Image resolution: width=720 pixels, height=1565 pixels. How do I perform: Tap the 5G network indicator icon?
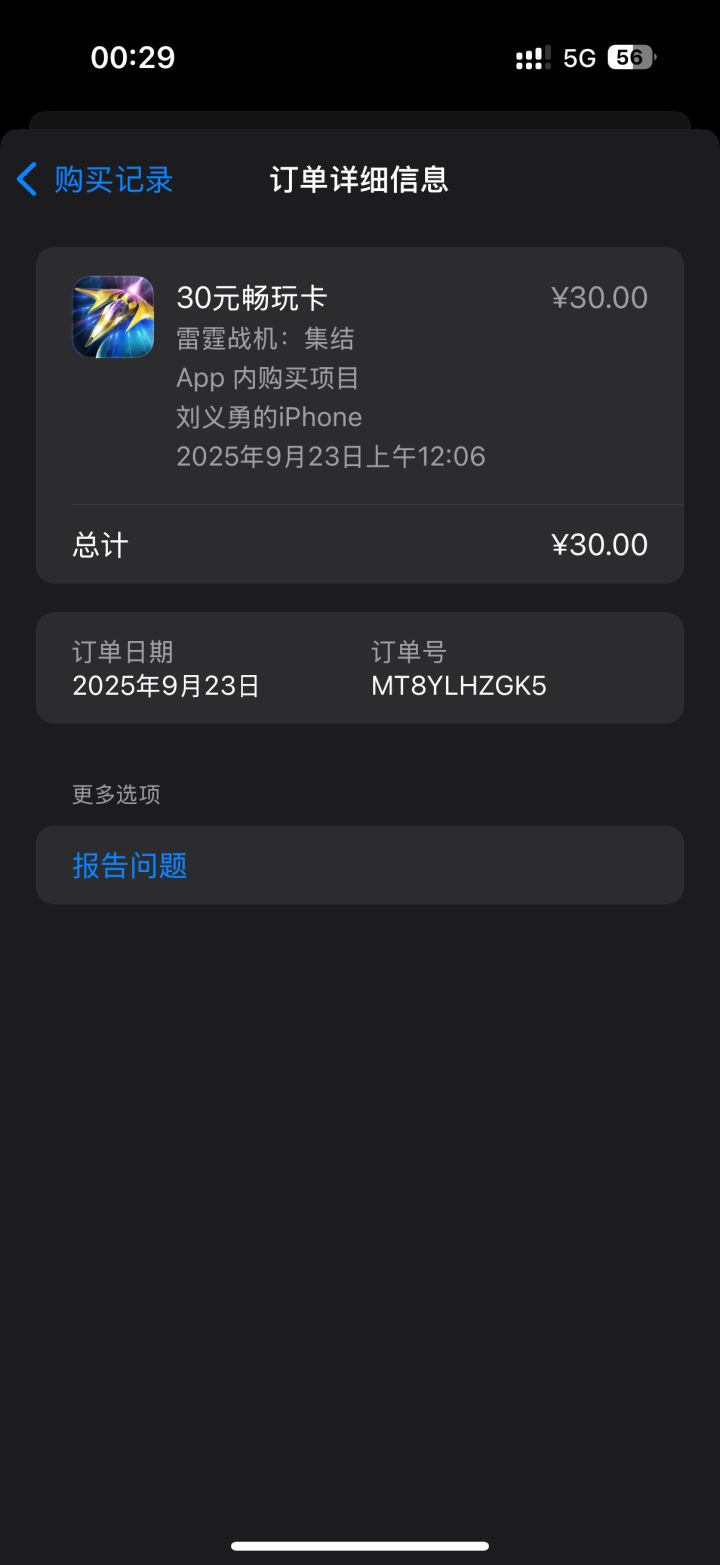click(580, 57)
